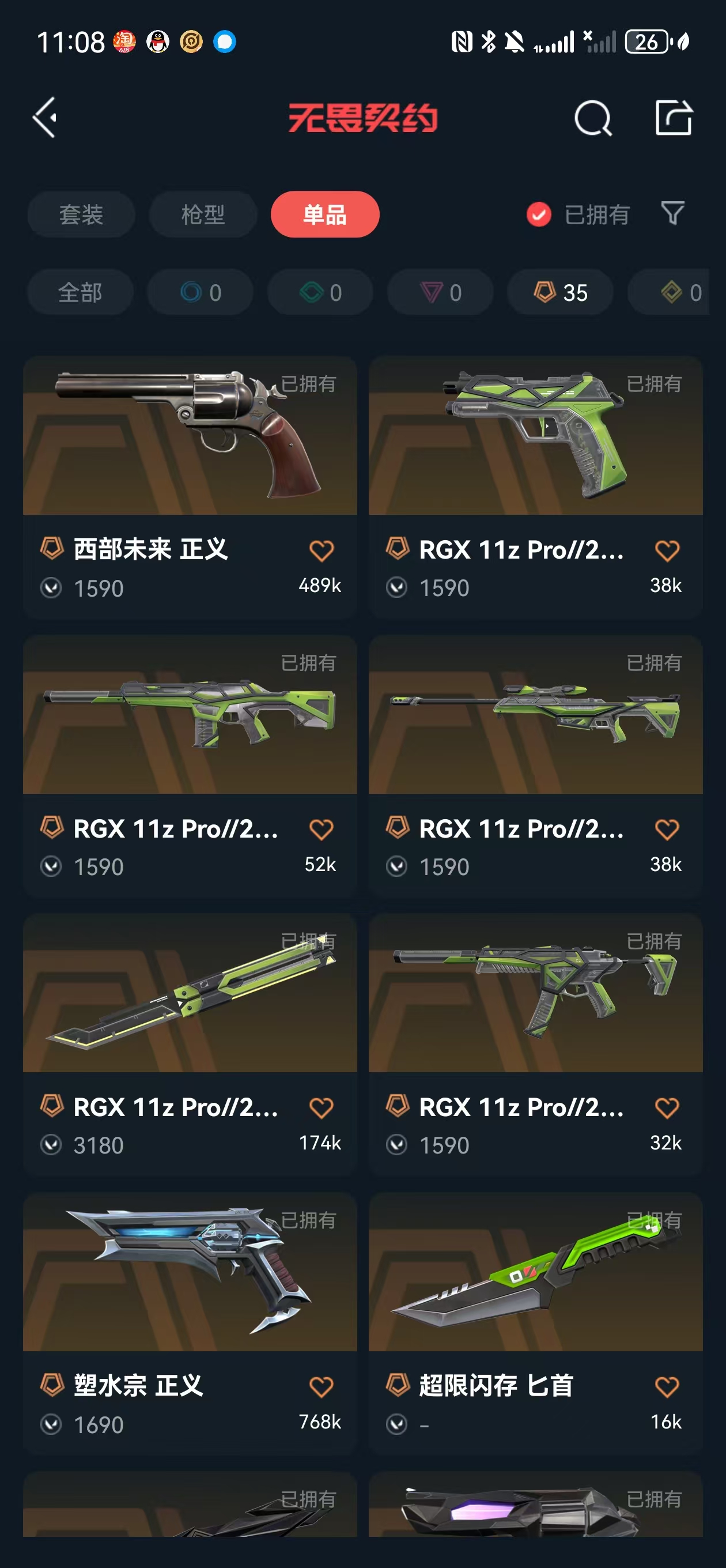Favorite the 西部未来 正义 skin
Image resolution: width=726 pixels, height=1568 pixels.
pos(322,551)
